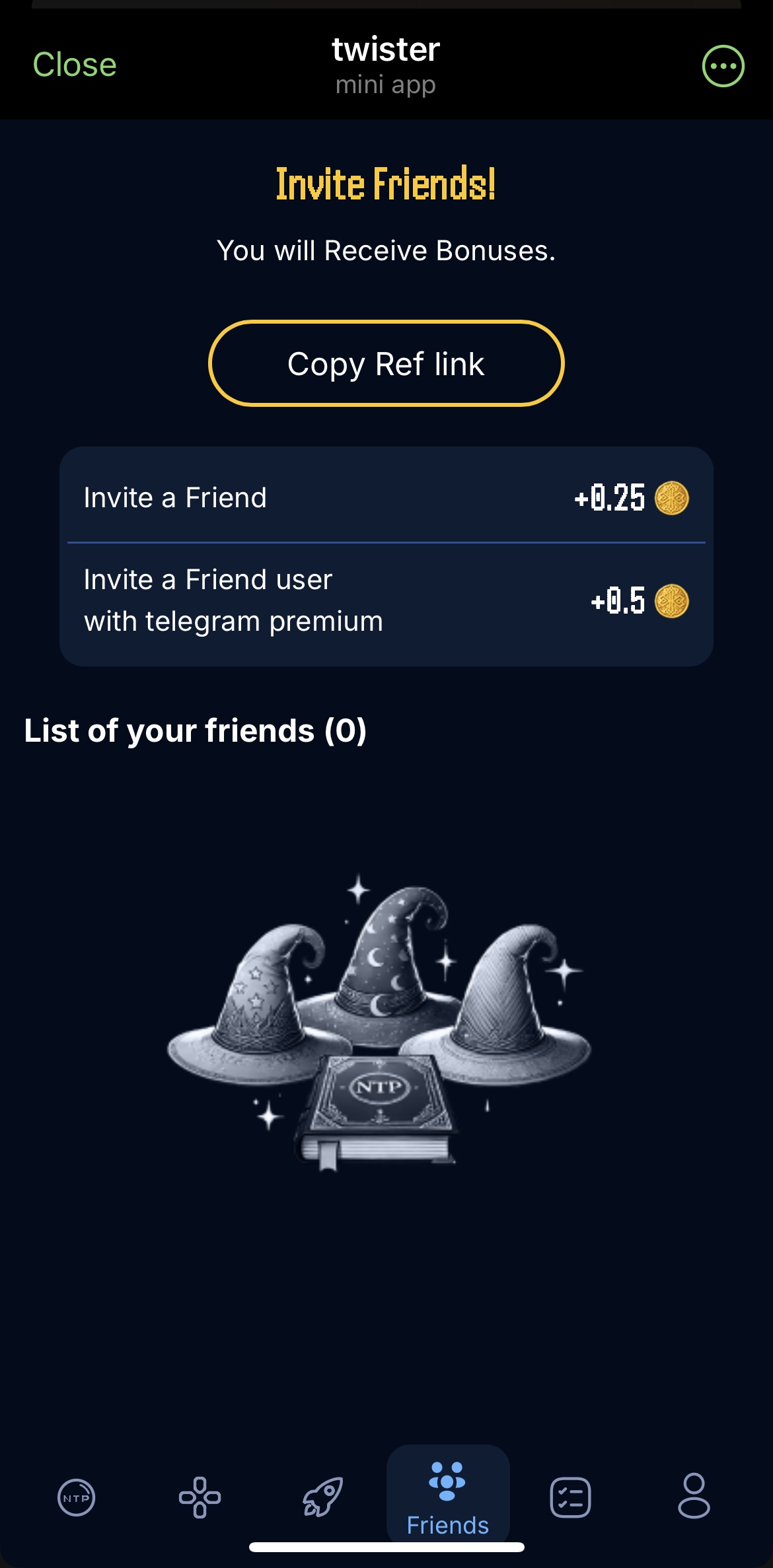Image resolution: width=773 pixels, height=1568 pixels.
Task: Select the Friends tab
Action: tap(447, 1497)
